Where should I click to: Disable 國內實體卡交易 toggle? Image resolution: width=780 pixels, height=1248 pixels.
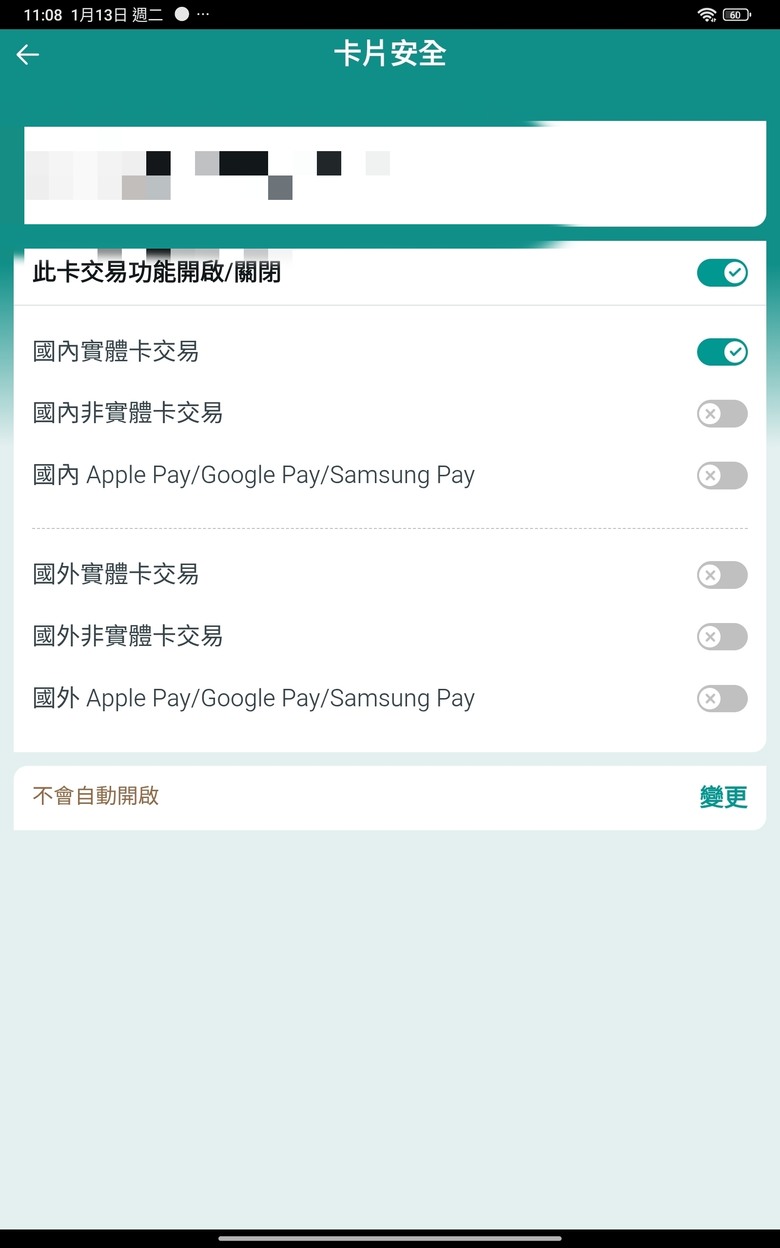click(x=722, y=352)
